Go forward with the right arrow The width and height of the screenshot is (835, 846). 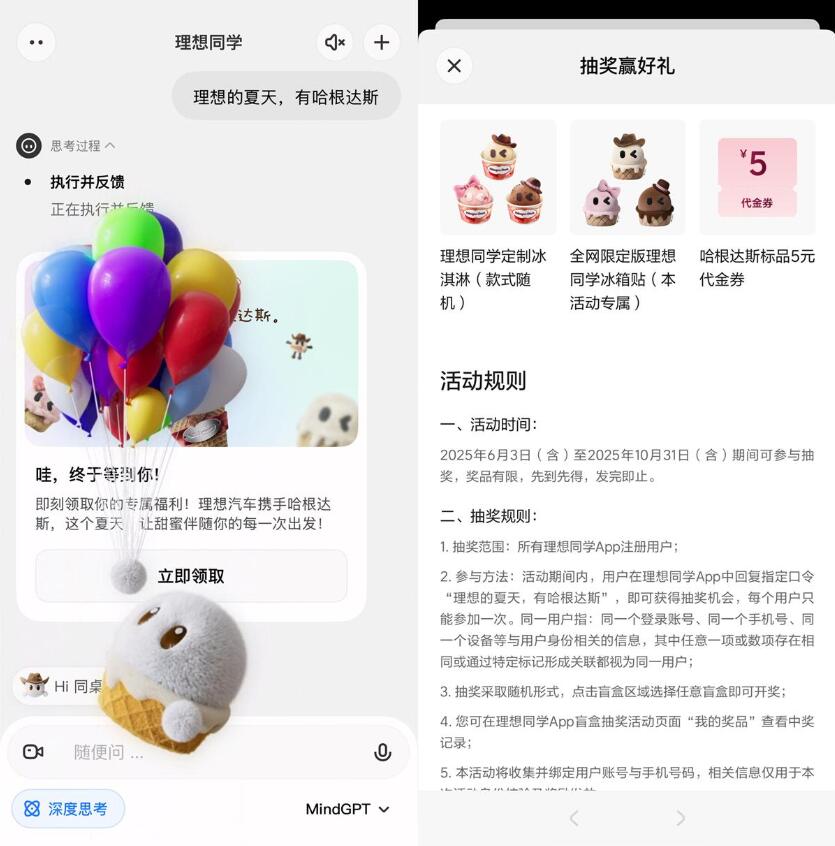click(680, 818)
